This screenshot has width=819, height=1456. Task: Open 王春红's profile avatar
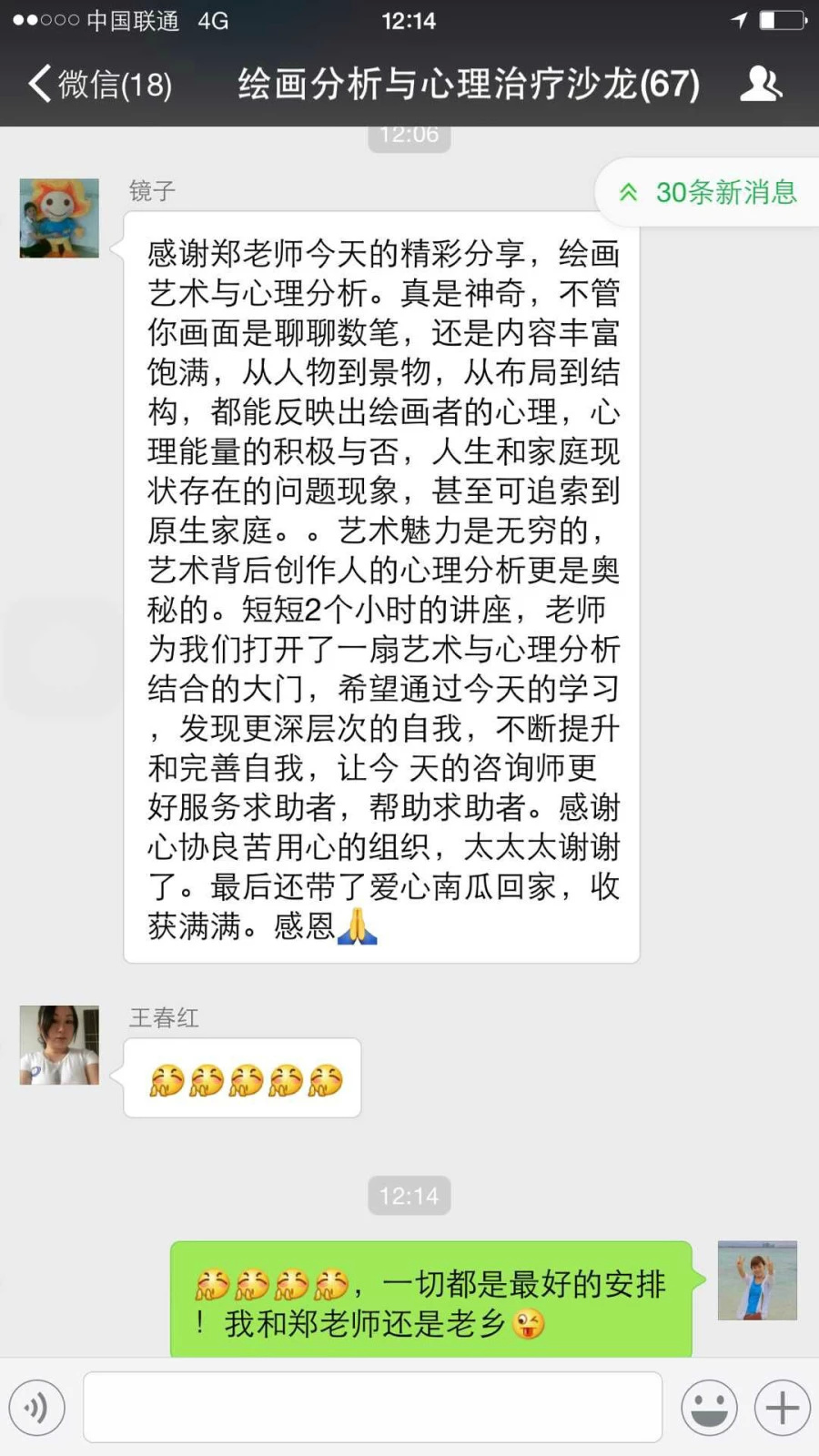59,1045
